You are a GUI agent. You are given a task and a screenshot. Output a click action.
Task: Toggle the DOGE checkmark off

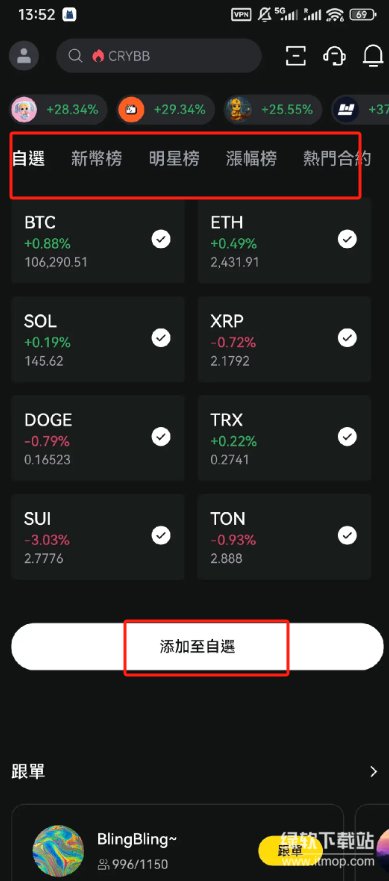click(161, 437)
